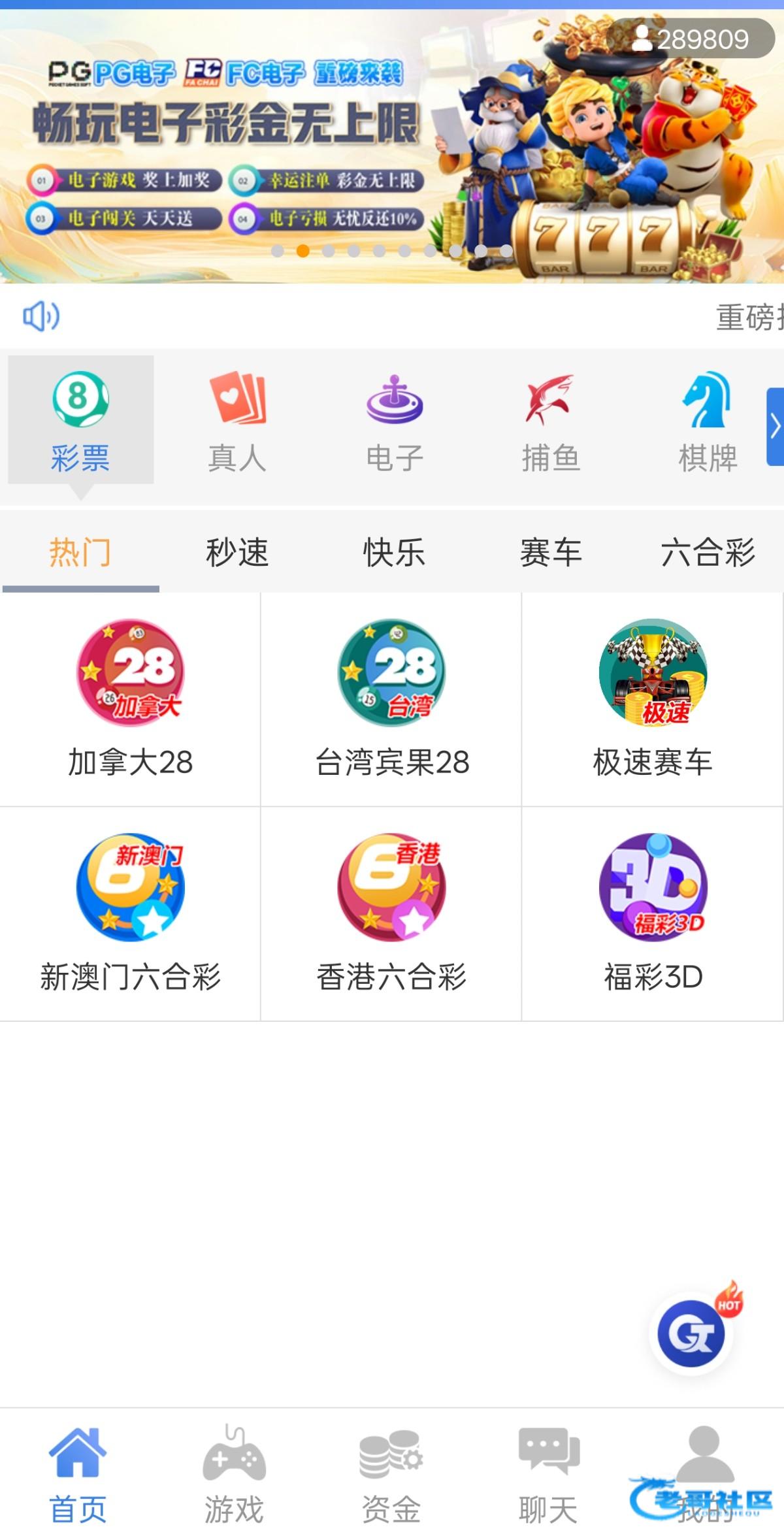Select the 捕鱼 game category
The image size is (784, 1538).
tap(551, 420)
